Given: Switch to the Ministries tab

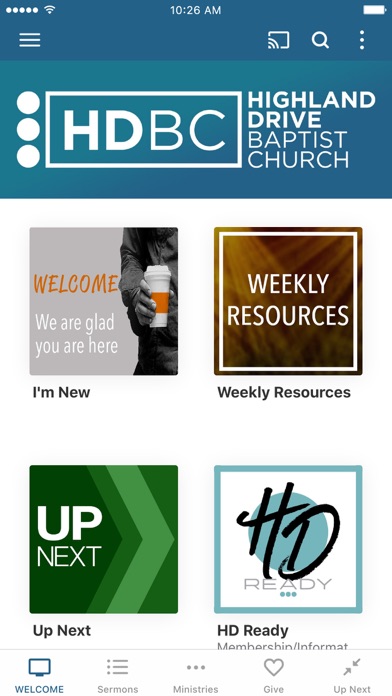Looking at the screenshot, I should tap(196, 675).
